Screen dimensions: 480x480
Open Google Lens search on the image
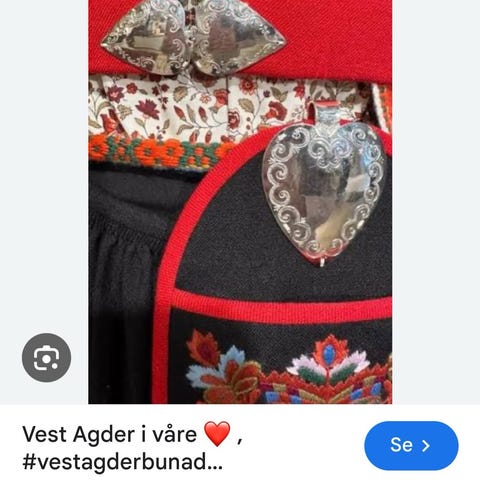(x=46, y=357)
